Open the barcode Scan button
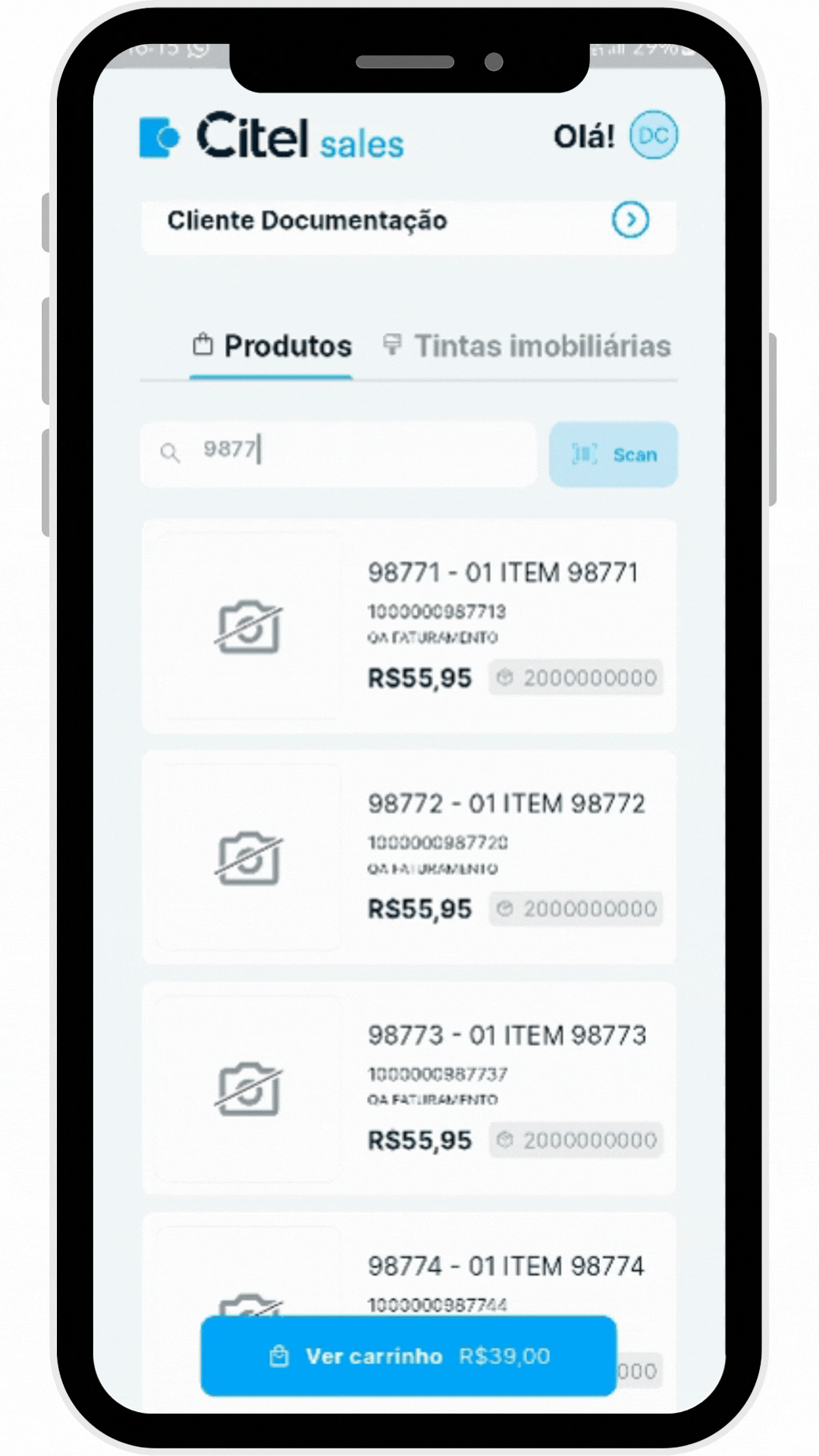 click(x=613, y=454)
